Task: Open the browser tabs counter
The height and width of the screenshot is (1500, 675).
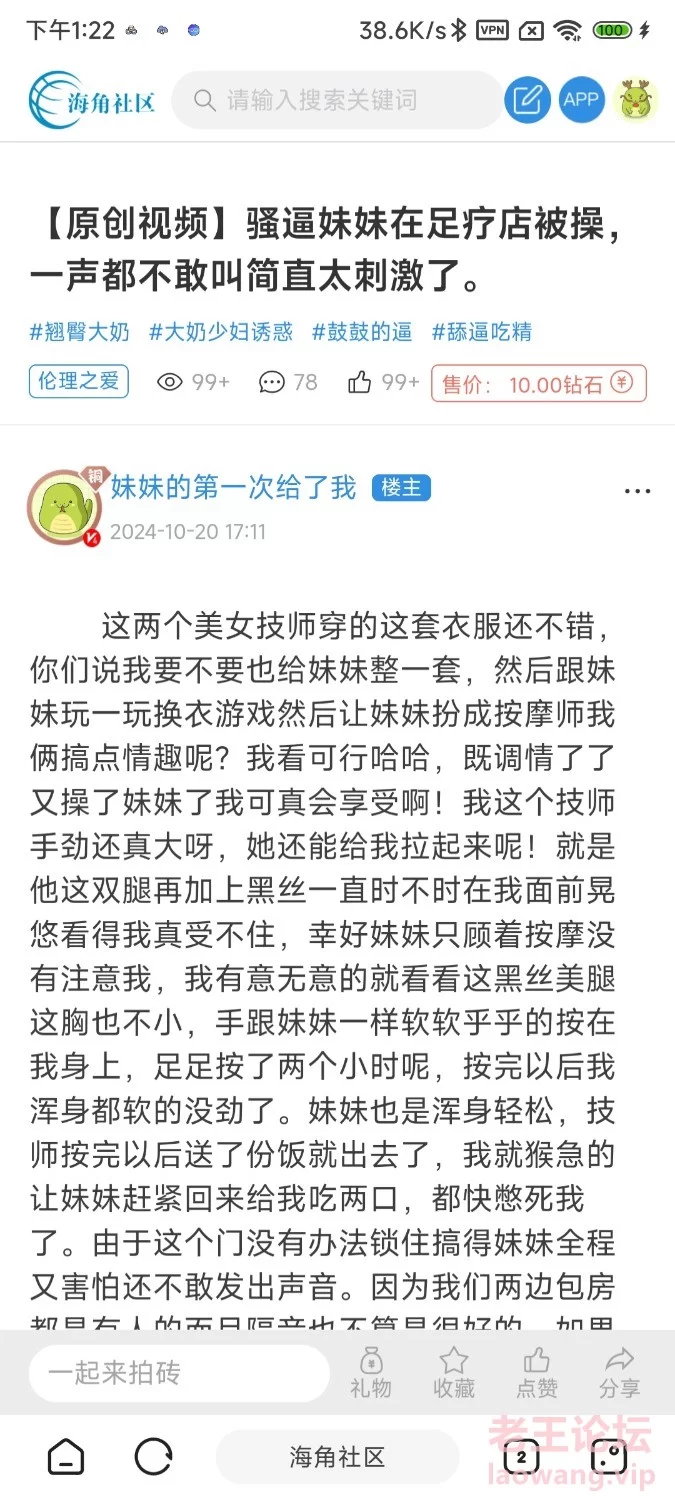Action: [x=521, y=1457]
